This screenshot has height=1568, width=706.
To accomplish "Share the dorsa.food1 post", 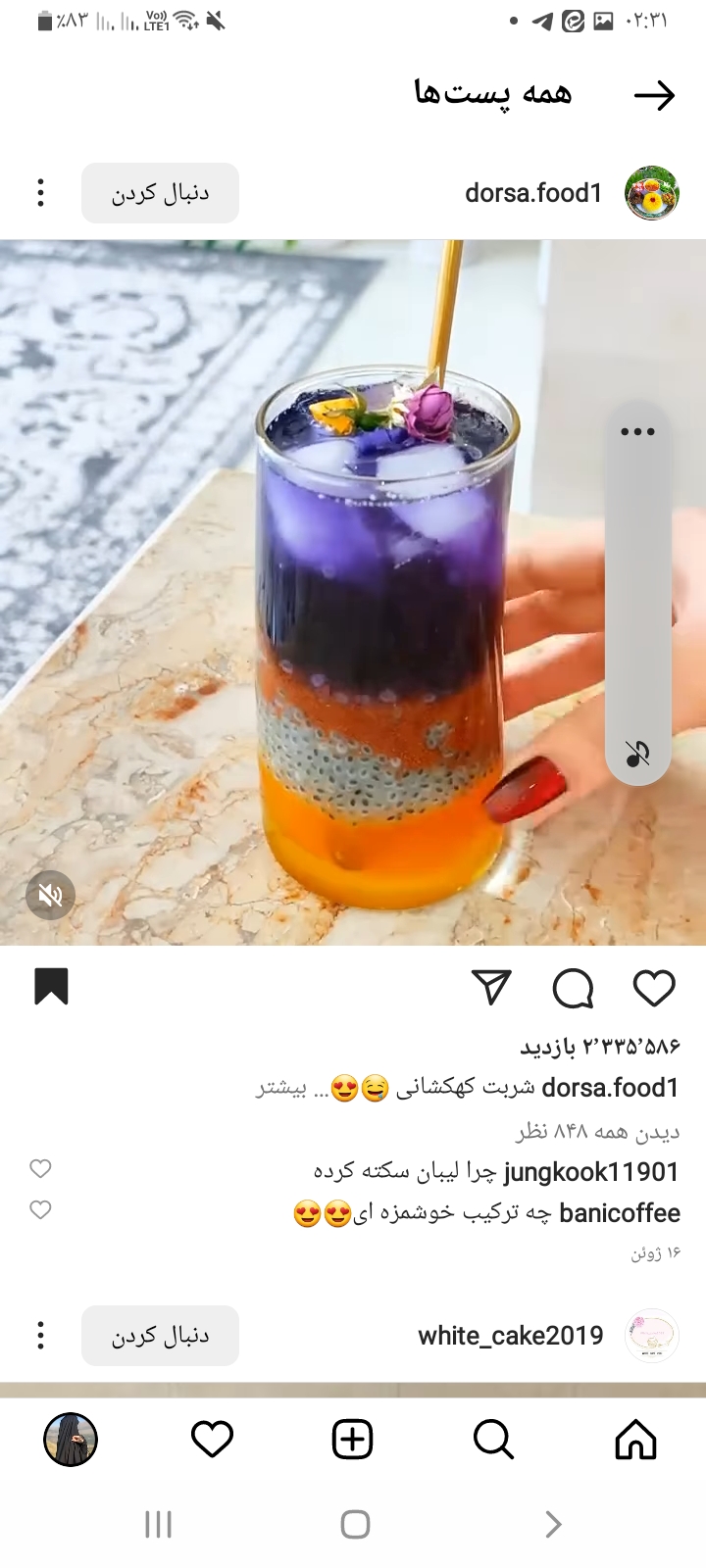I will point(491,988).
